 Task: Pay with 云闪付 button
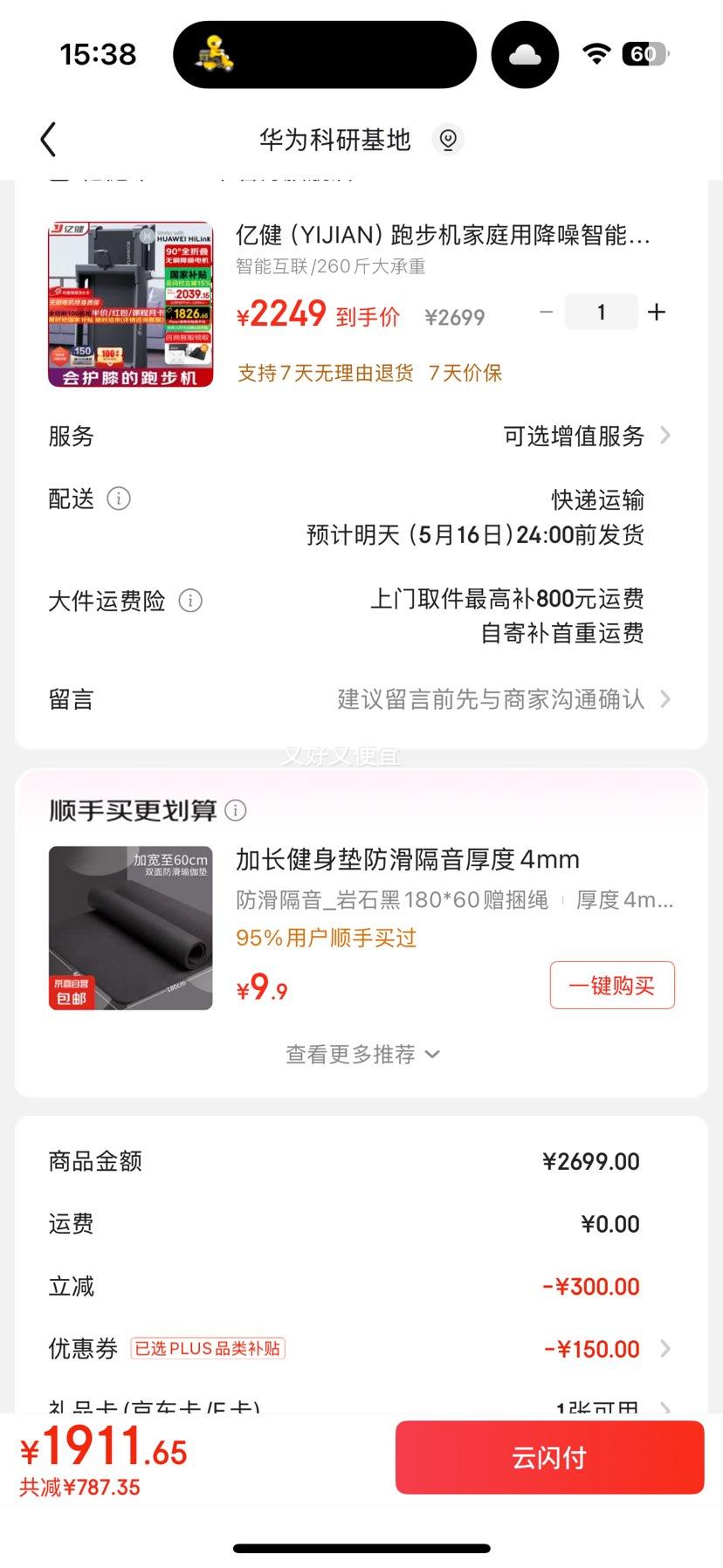tap(549, 1457)
